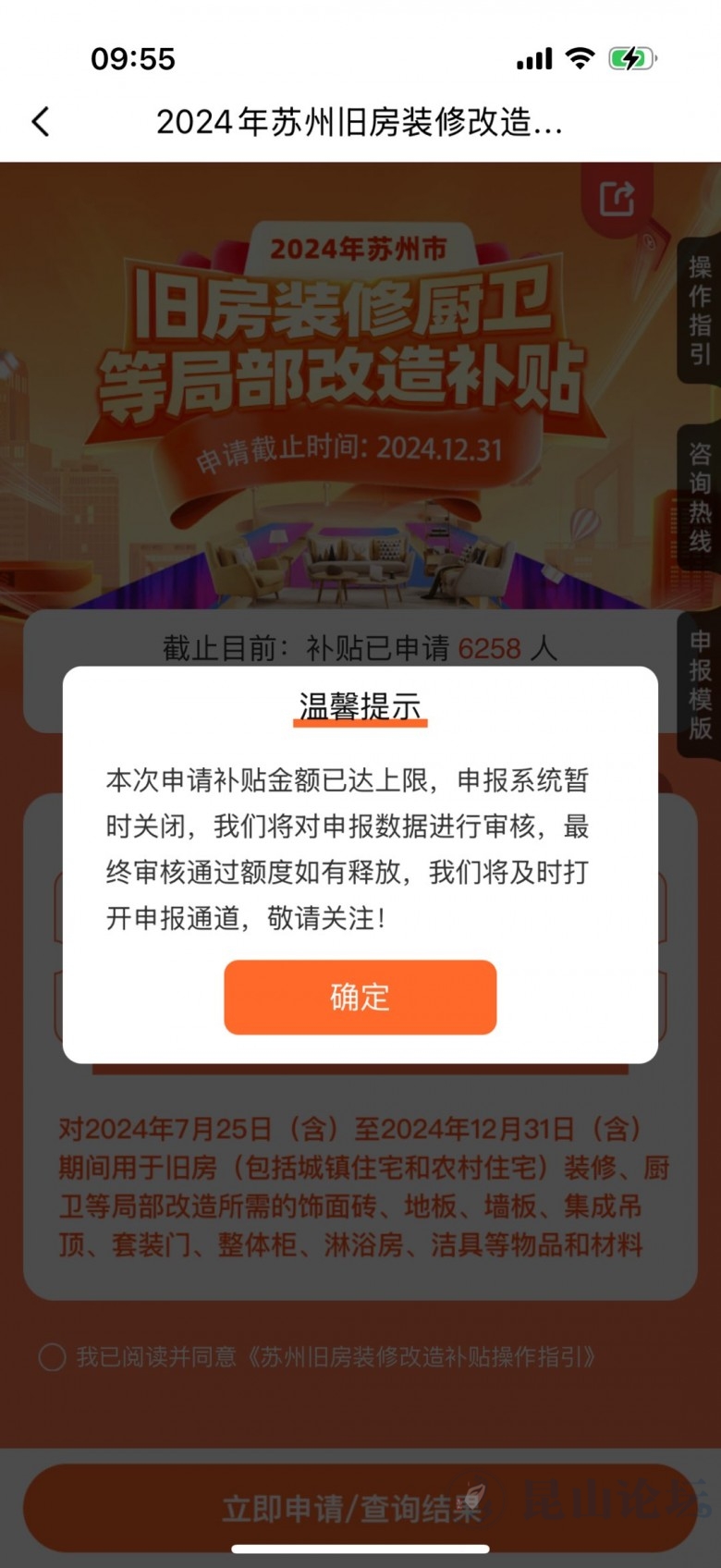The image size is (721, 1568).
Task: Share this subsidy page
Action: pos(617,198)
